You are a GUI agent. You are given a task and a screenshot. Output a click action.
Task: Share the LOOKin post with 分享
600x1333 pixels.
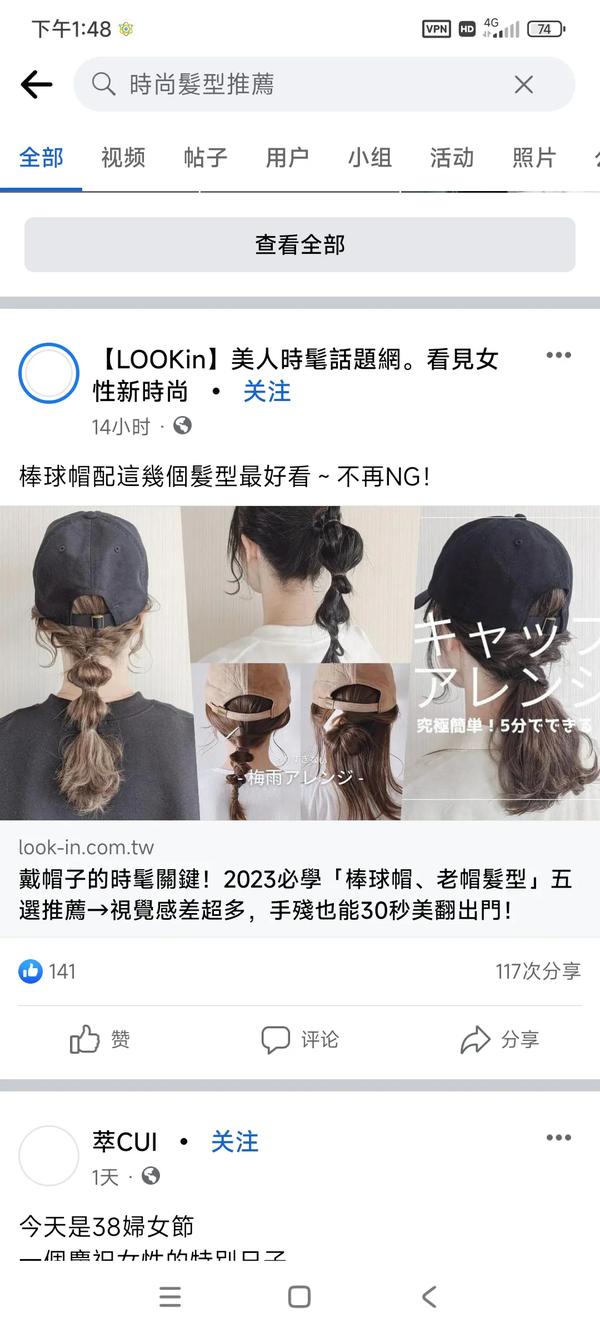500,1040
